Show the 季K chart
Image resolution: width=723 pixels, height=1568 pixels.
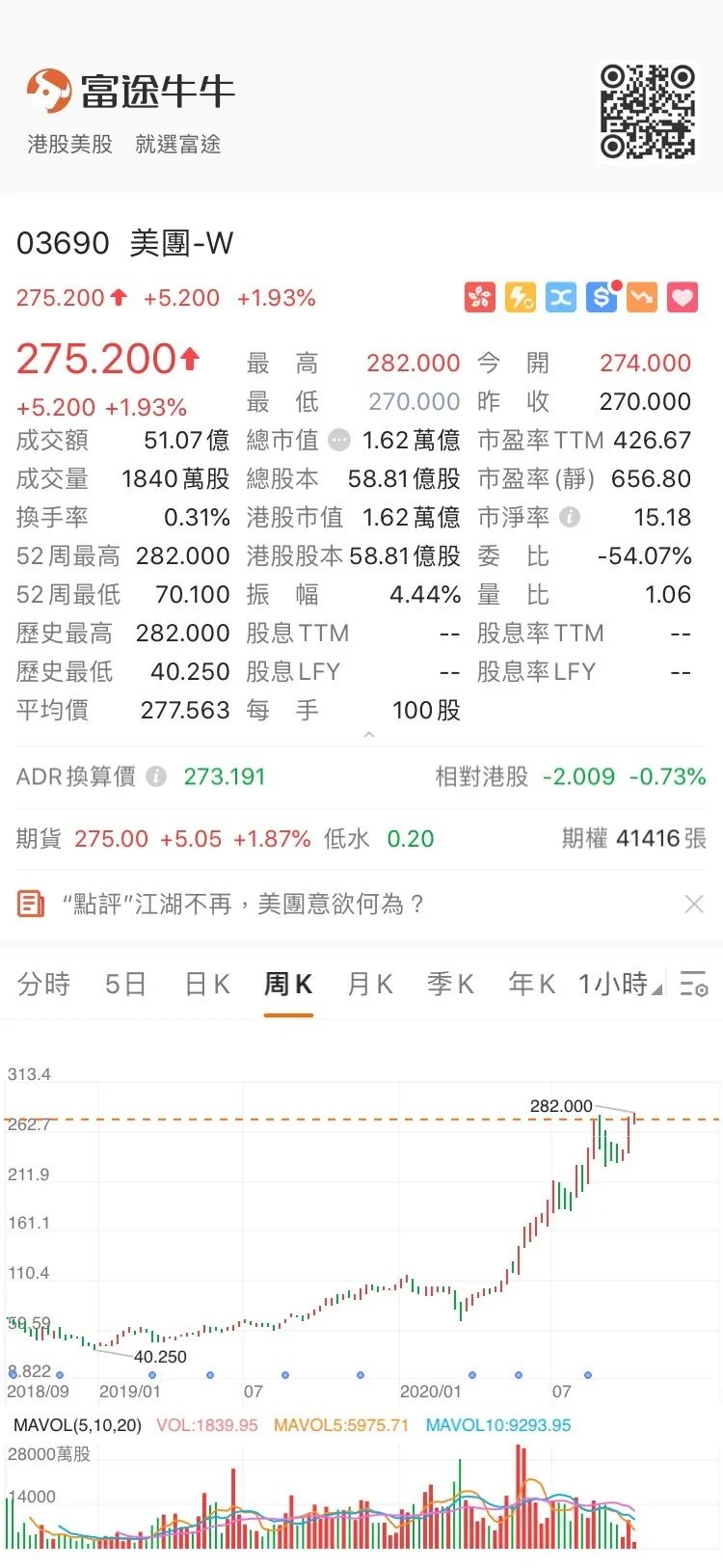pos(451,984)
